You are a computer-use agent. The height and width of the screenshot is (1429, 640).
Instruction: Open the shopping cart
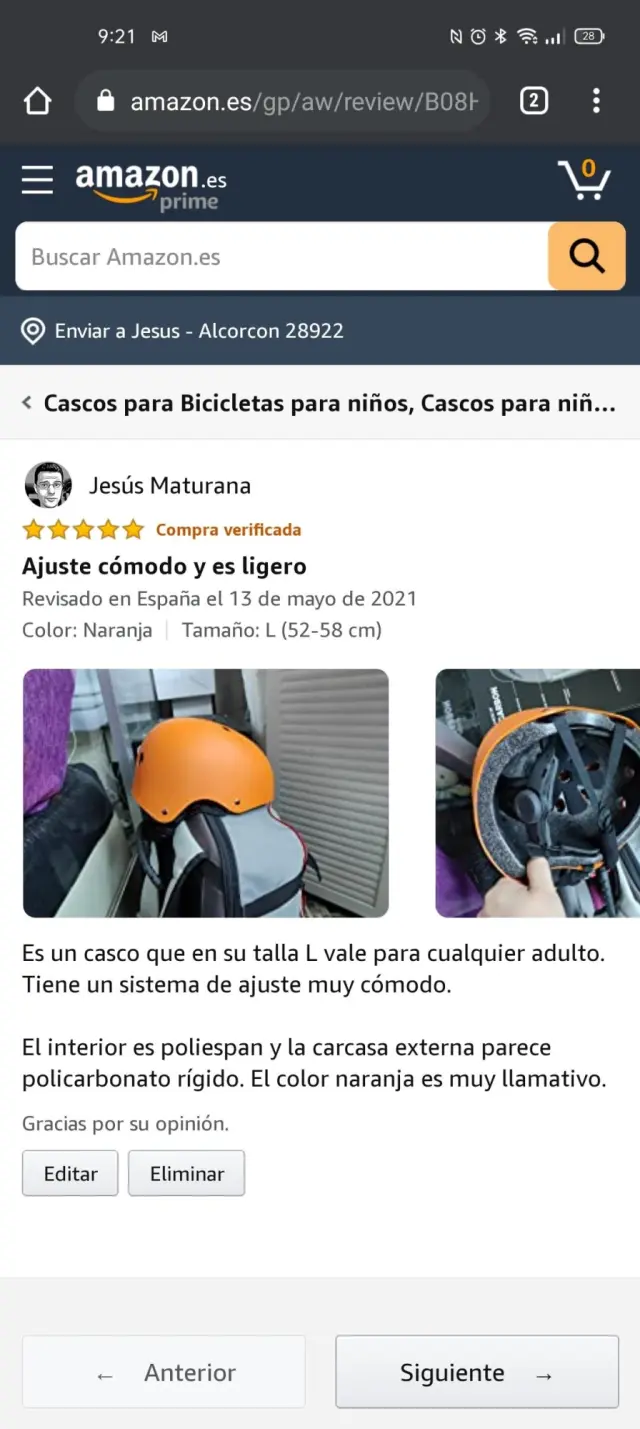(x=584, y=181)
